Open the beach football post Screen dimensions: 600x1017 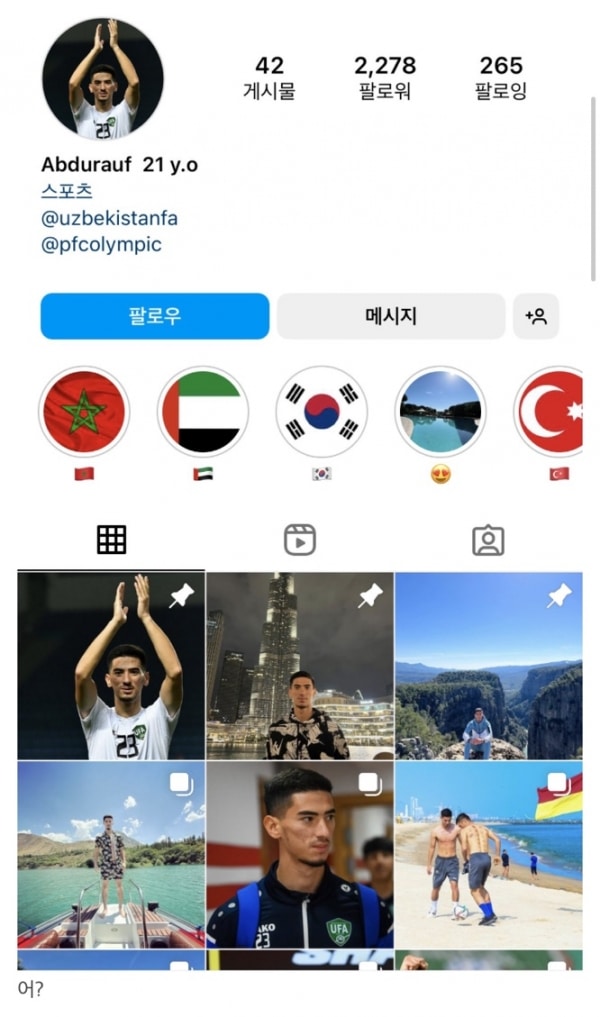(x=488, y=855)
